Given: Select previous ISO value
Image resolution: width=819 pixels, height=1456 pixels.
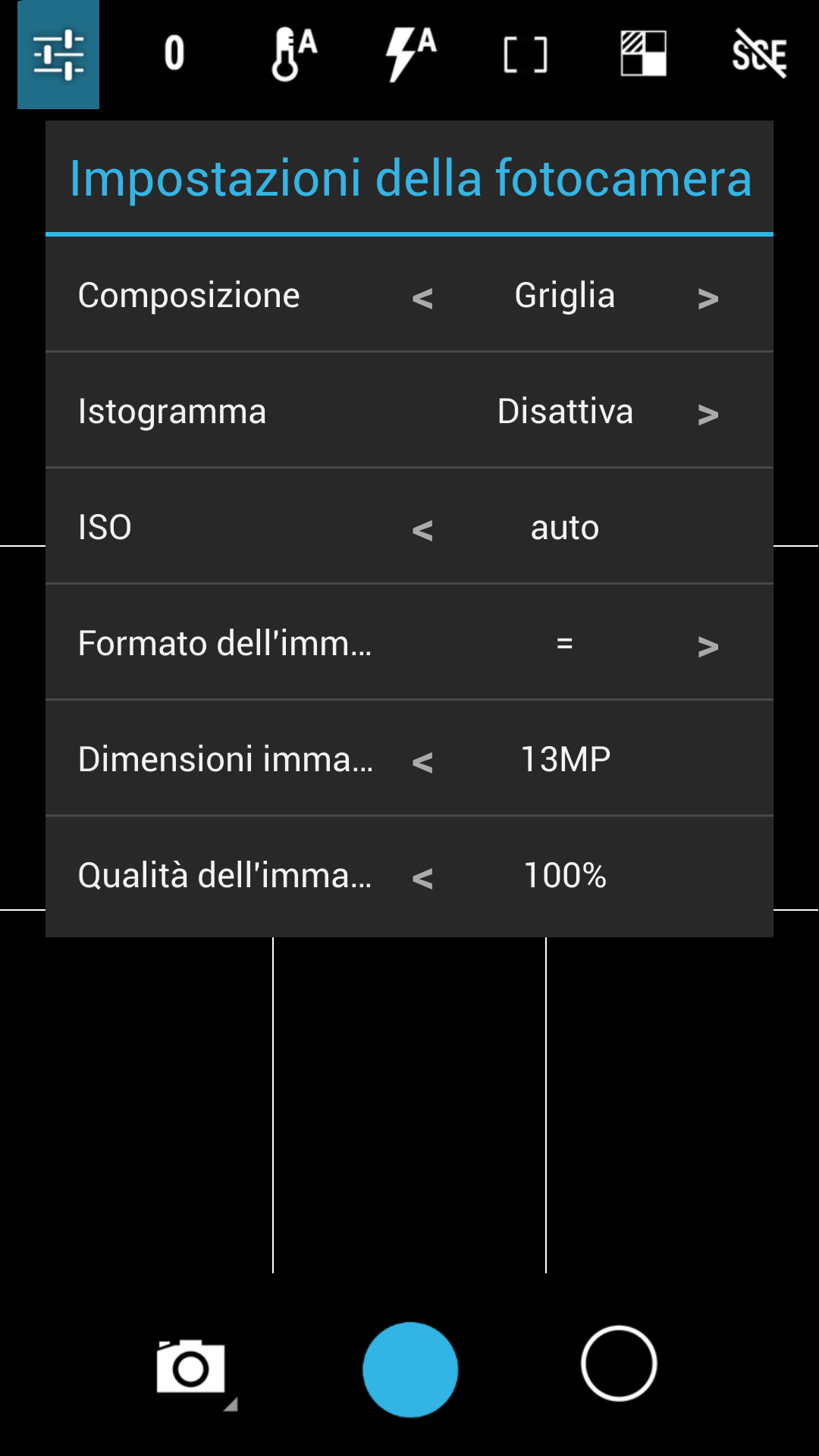Looking at the screenshot, I should (x=422, y=529).
